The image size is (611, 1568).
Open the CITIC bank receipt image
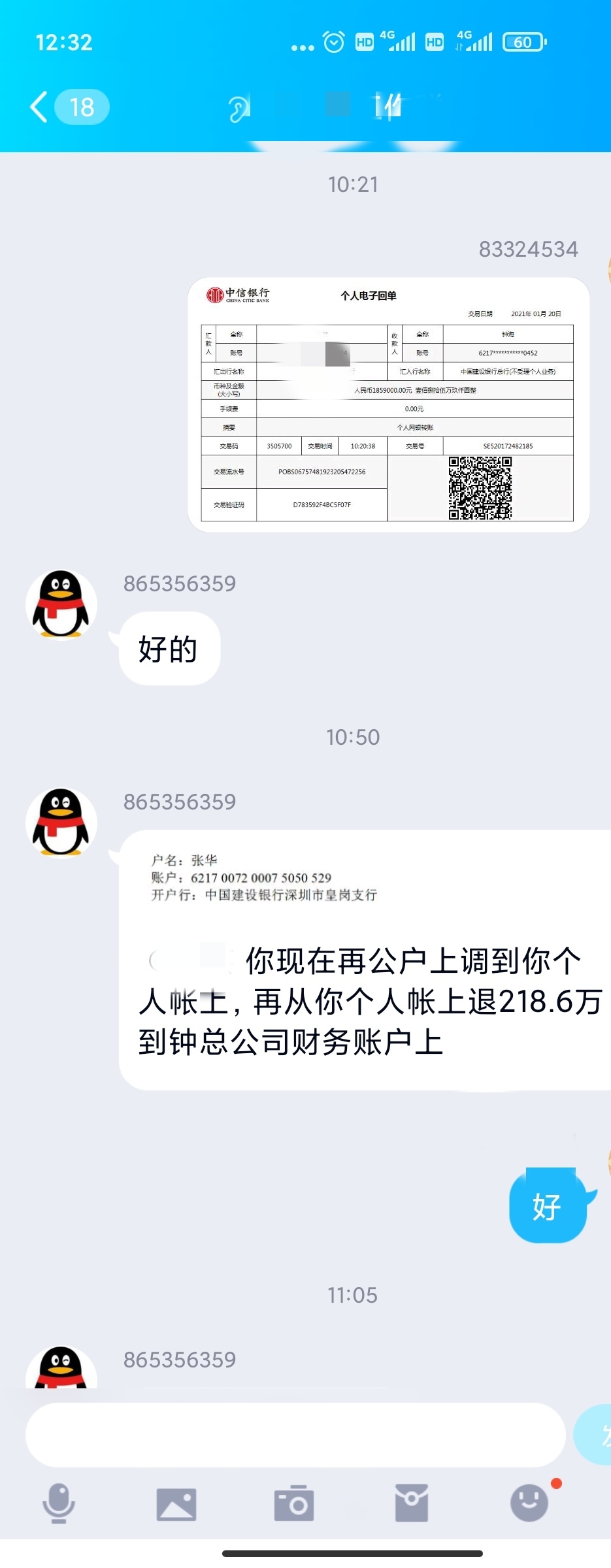[x=388, y=404]
